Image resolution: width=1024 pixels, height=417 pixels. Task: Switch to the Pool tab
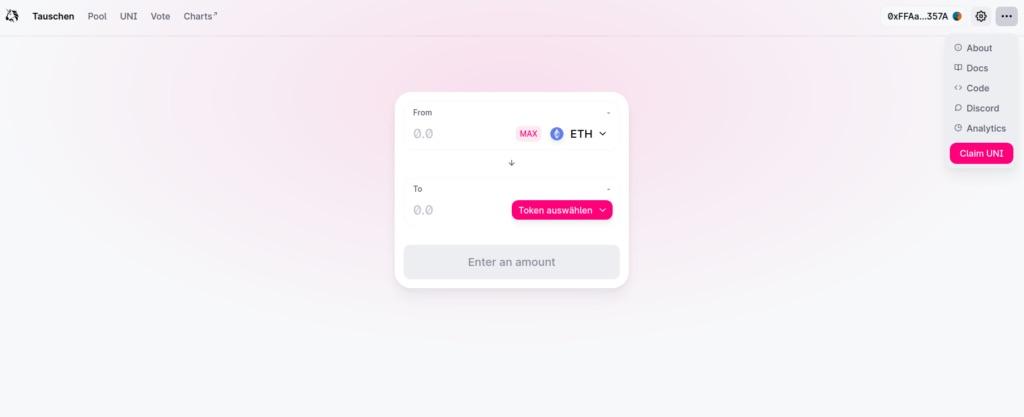[x=97, y=16]
